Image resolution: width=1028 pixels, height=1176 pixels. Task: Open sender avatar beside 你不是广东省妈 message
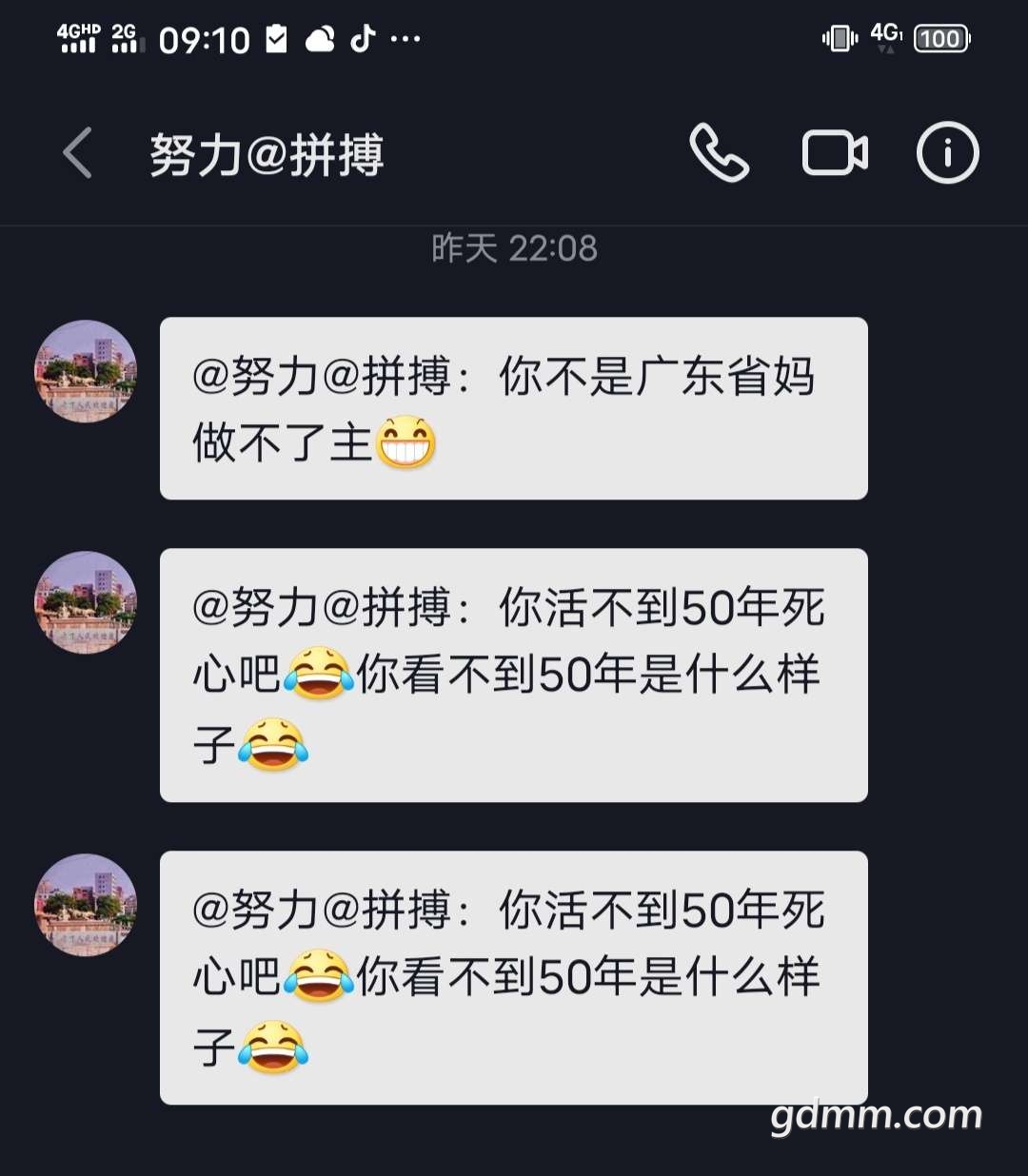pyautogui.click(x=86, y=371)
